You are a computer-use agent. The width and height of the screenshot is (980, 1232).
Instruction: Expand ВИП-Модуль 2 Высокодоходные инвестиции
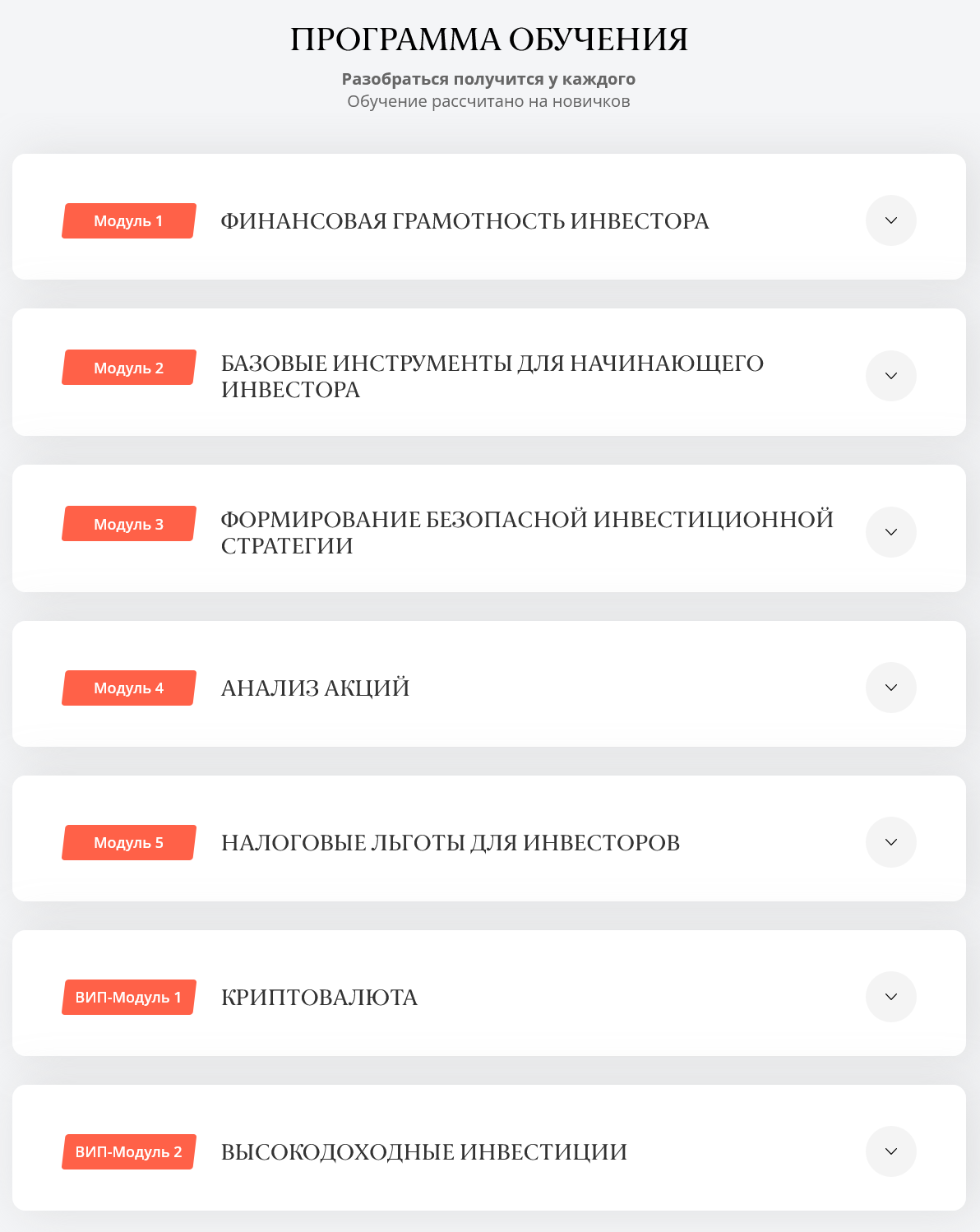[x=890, y=1151]
